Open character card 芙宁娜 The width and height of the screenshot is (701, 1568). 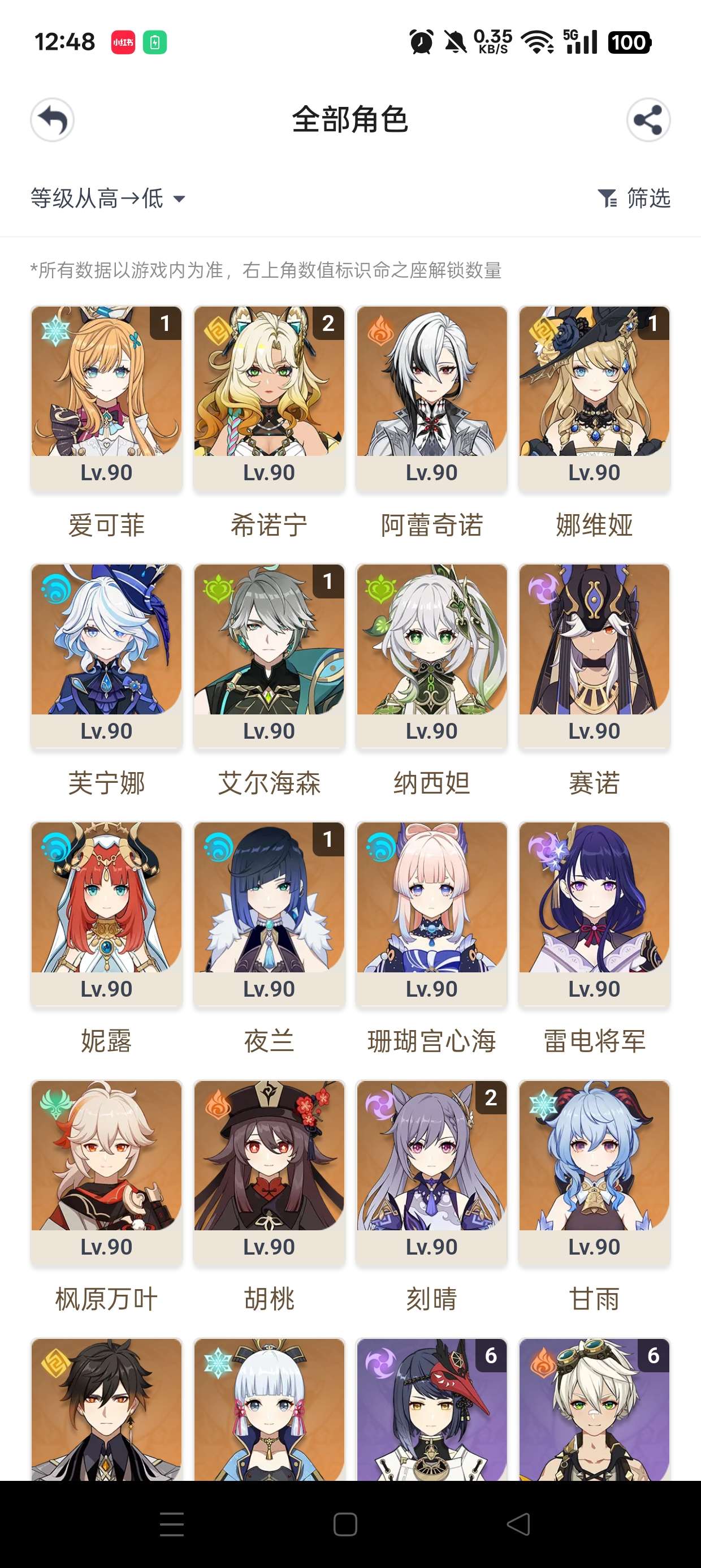coord(106,656)
